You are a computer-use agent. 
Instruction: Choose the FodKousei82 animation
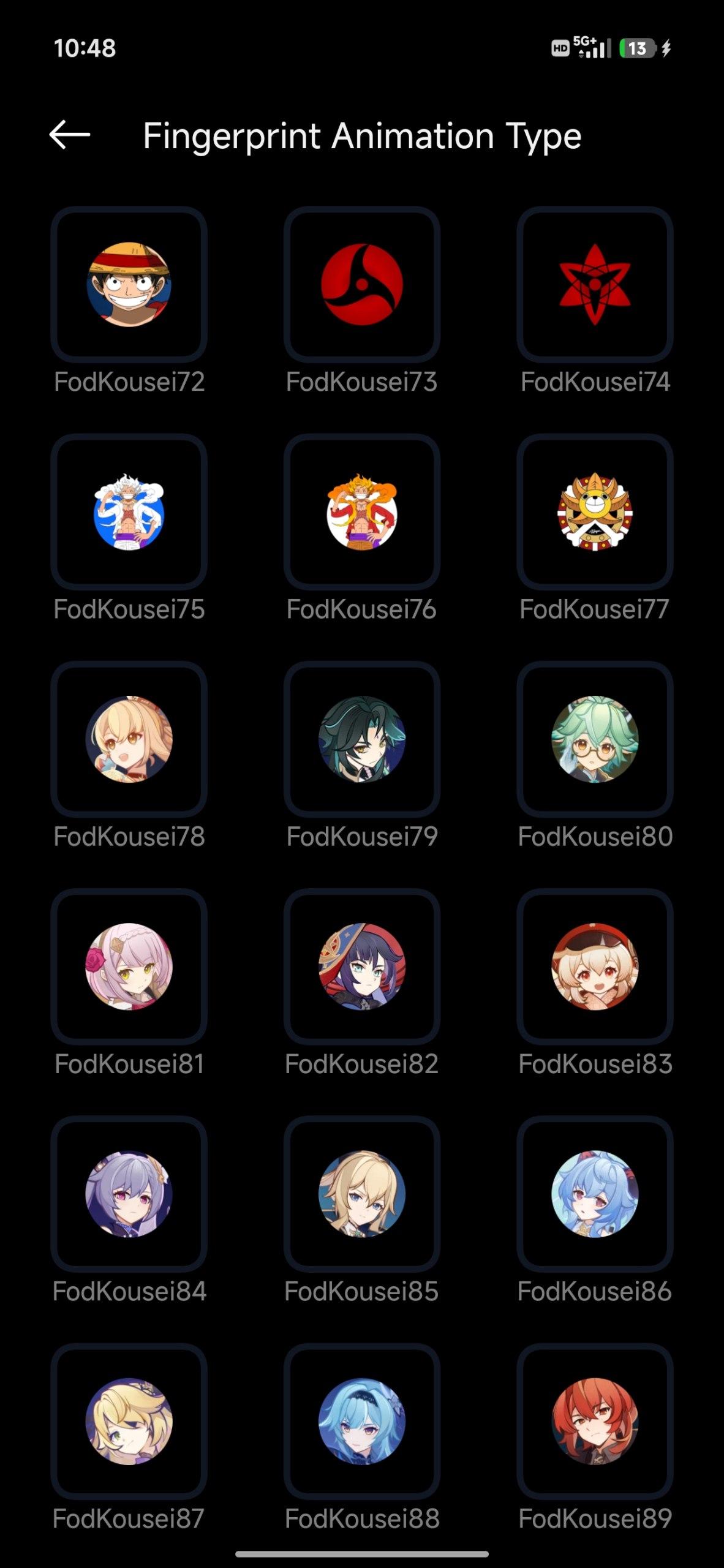(x=362, y=967)
